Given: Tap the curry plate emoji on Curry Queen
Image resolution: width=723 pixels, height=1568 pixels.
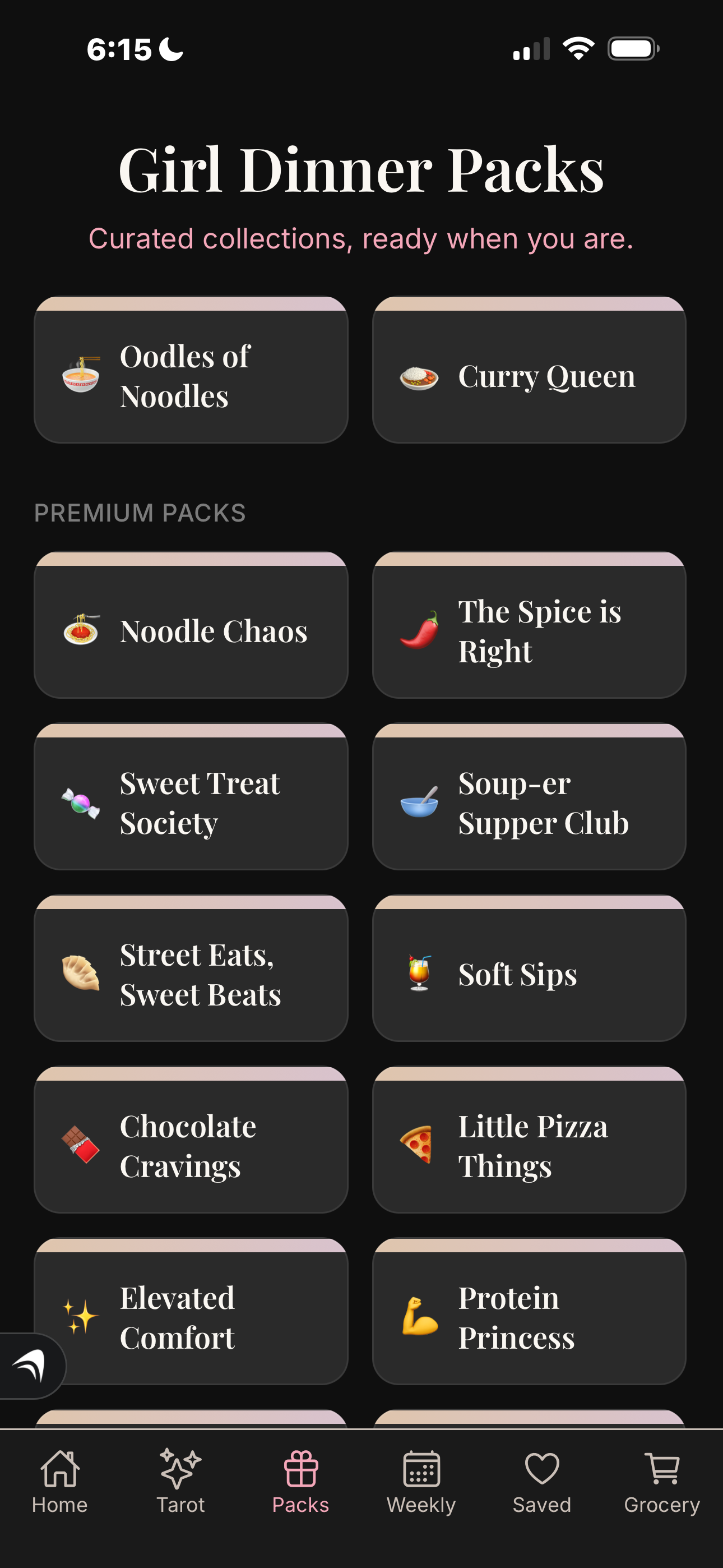Looking at the screenshot, I should click(420, 376).
